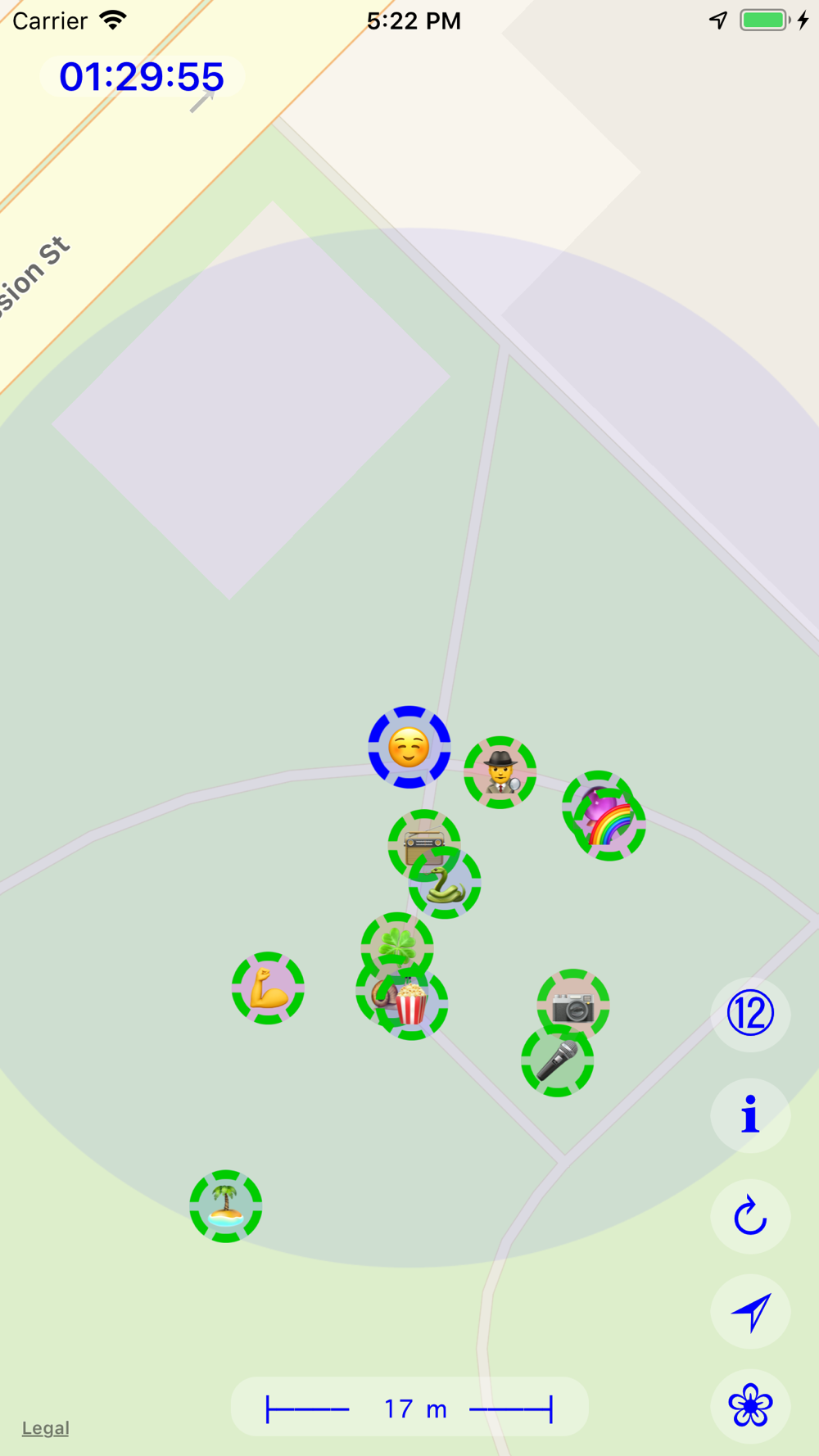Tap the microphone map marker

coord(557,1061)
